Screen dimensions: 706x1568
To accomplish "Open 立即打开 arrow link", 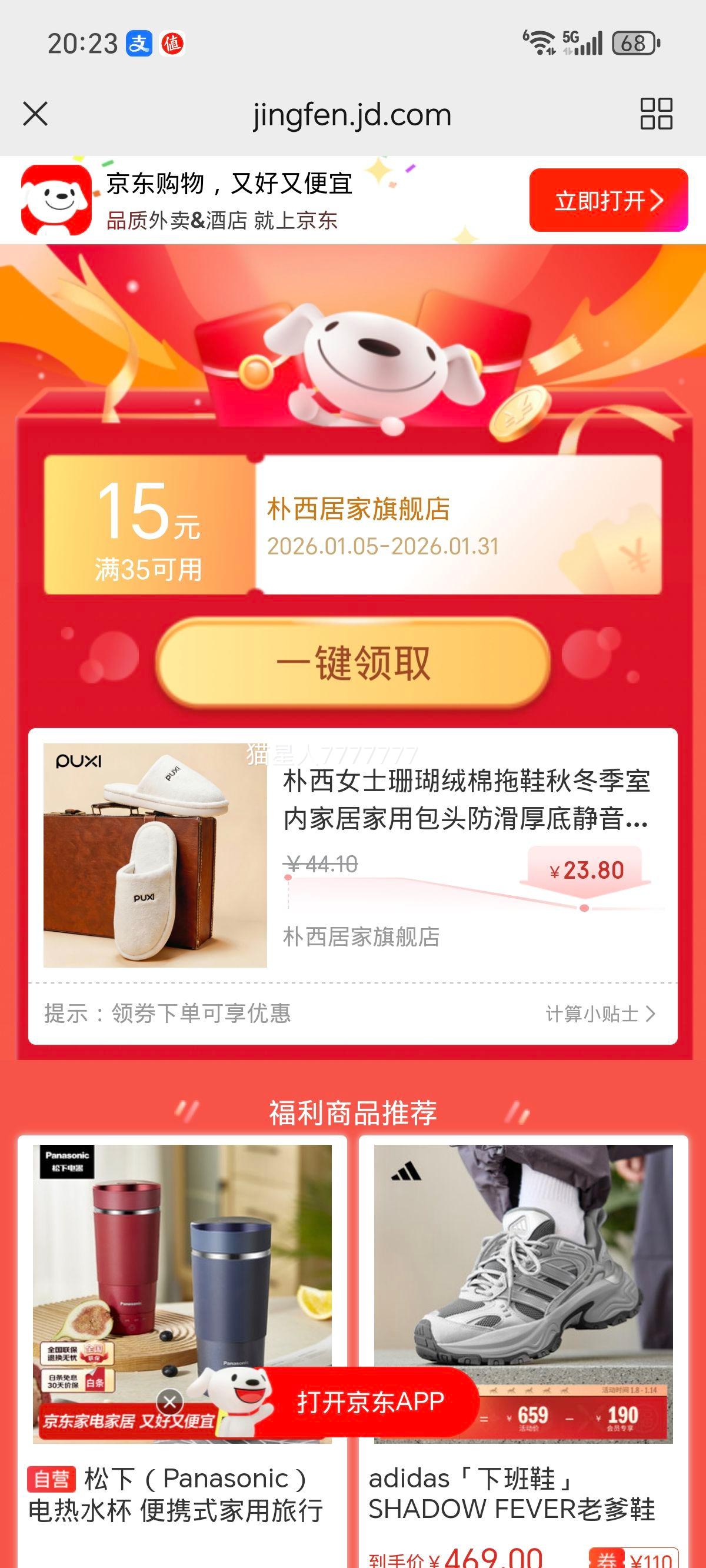I will 607,201.
